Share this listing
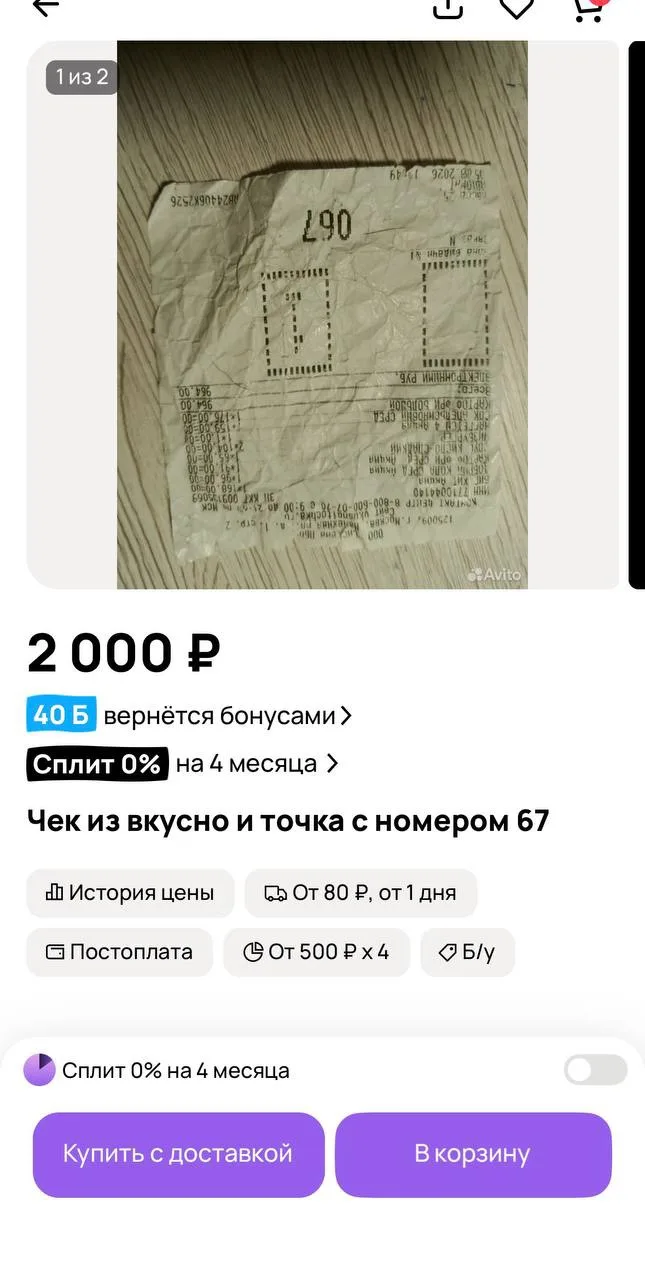The height and width of the screenshot is (1280, 645). click(448, 8)
